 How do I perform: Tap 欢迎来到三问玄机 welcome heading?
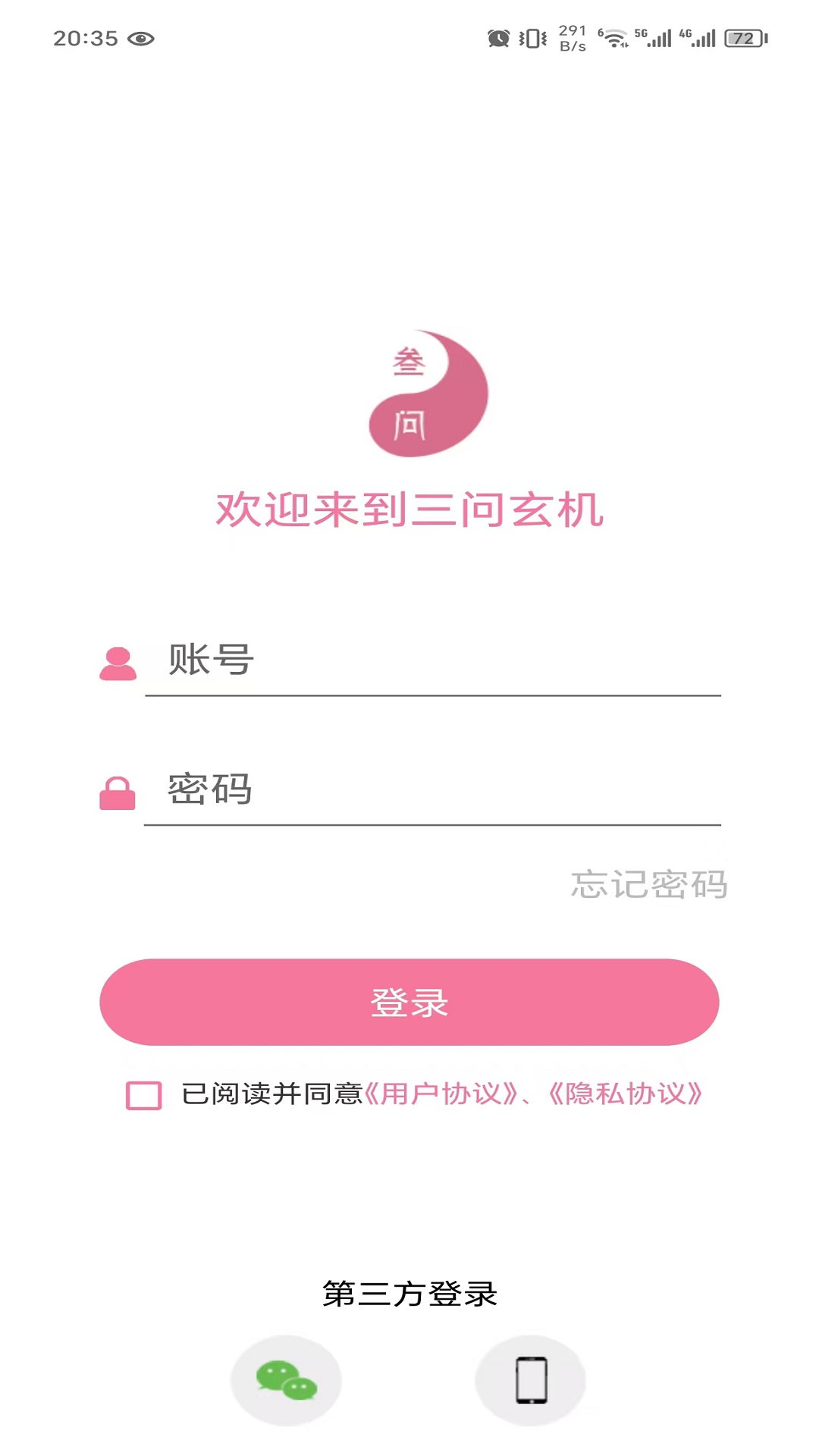click(409, 508)
